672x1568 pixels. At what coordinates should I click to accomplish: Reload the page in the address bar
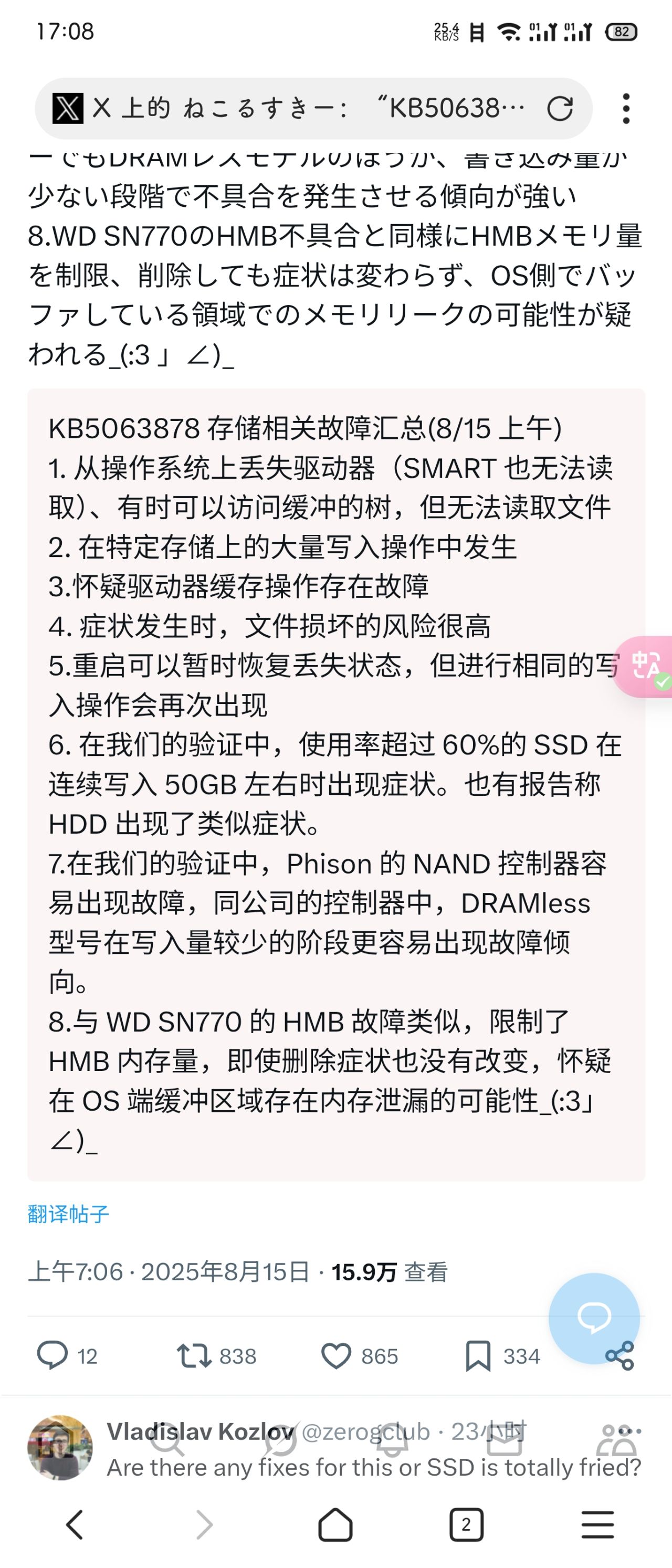[560, 108]
